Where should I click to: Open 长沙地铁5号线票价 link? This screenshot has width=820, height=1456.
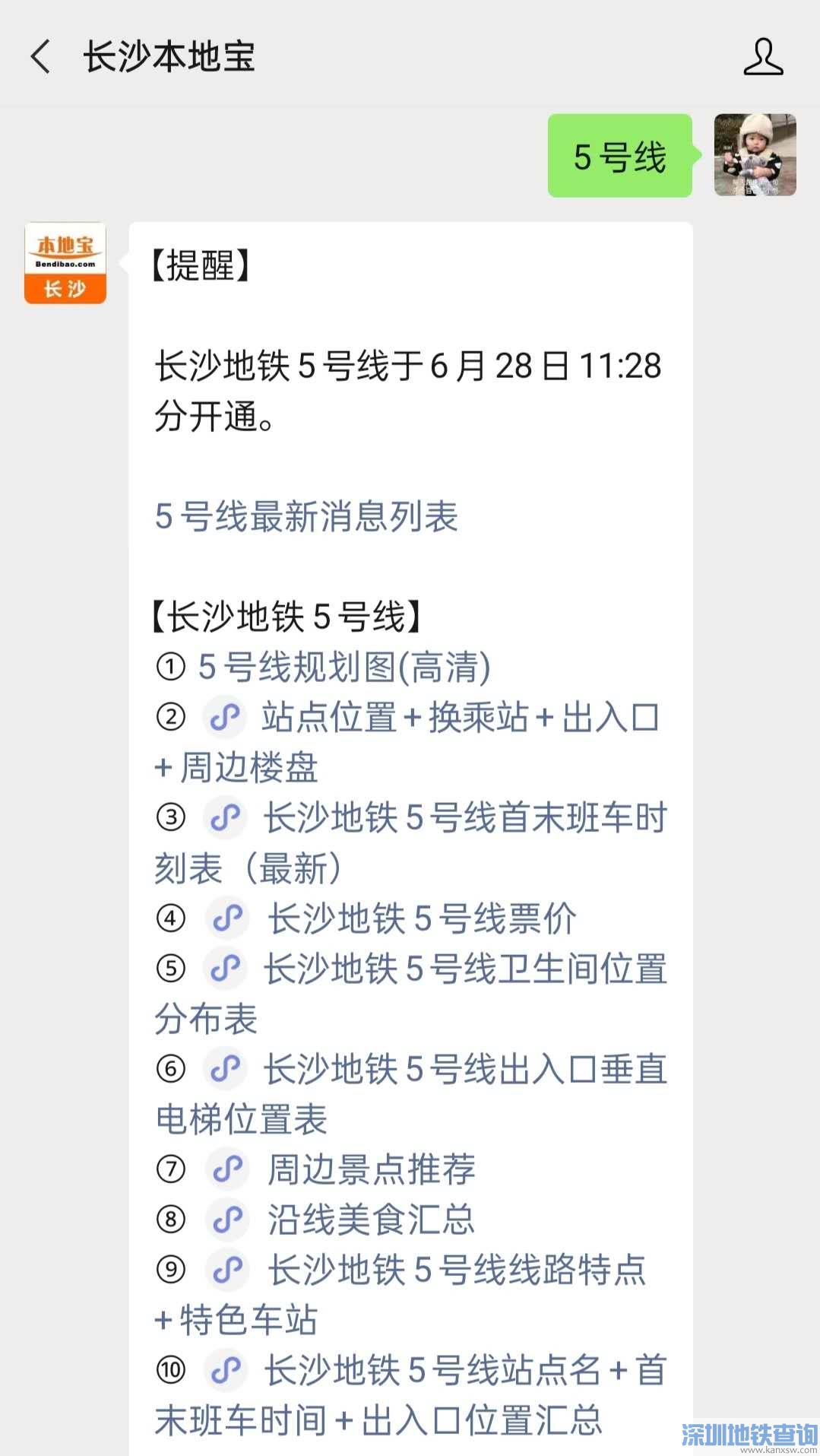pyautogui.click(x=422, y=918)
